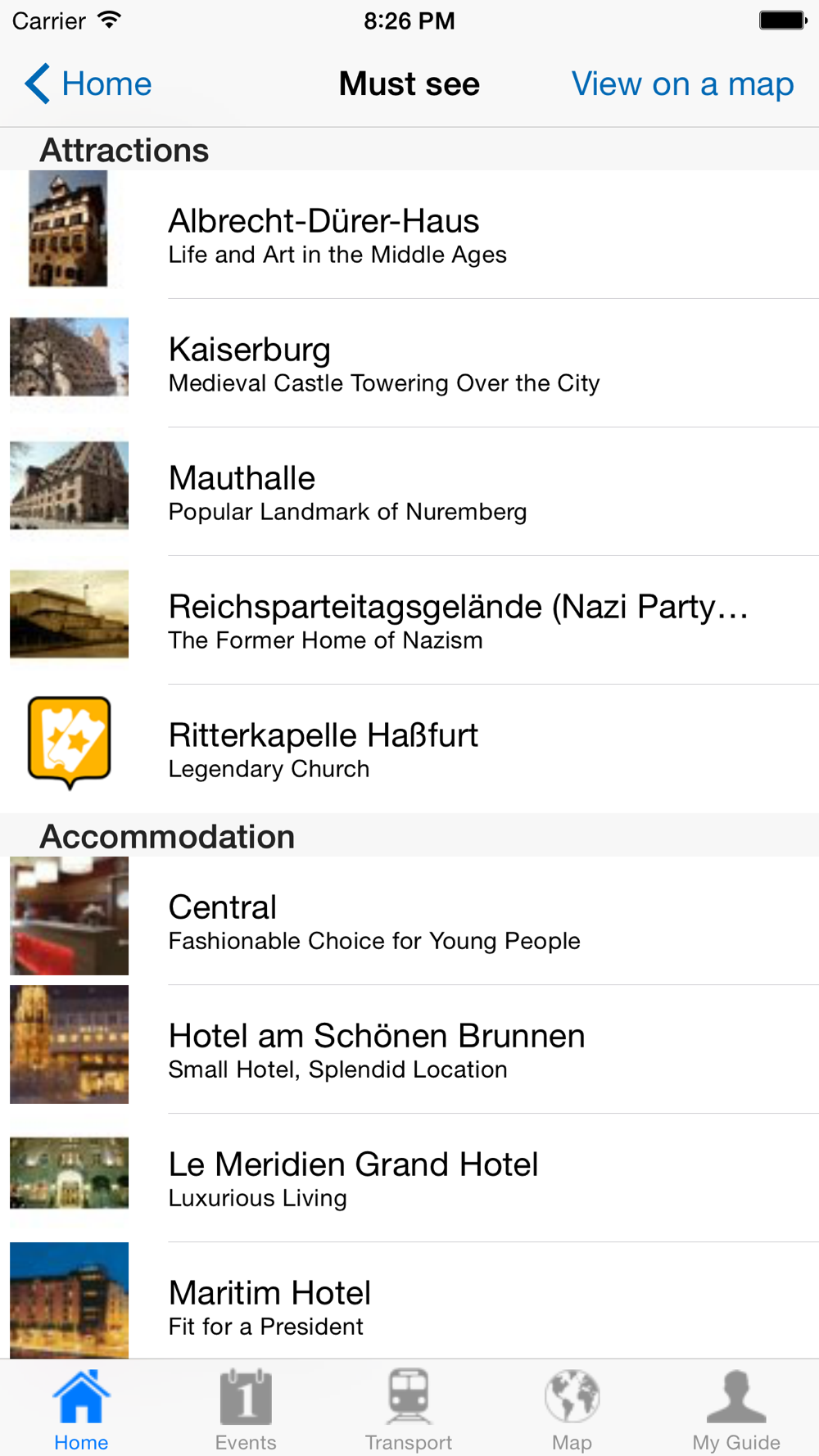Open the Map tab
The image size is (819, 1456).
[x=572, y=1409]
